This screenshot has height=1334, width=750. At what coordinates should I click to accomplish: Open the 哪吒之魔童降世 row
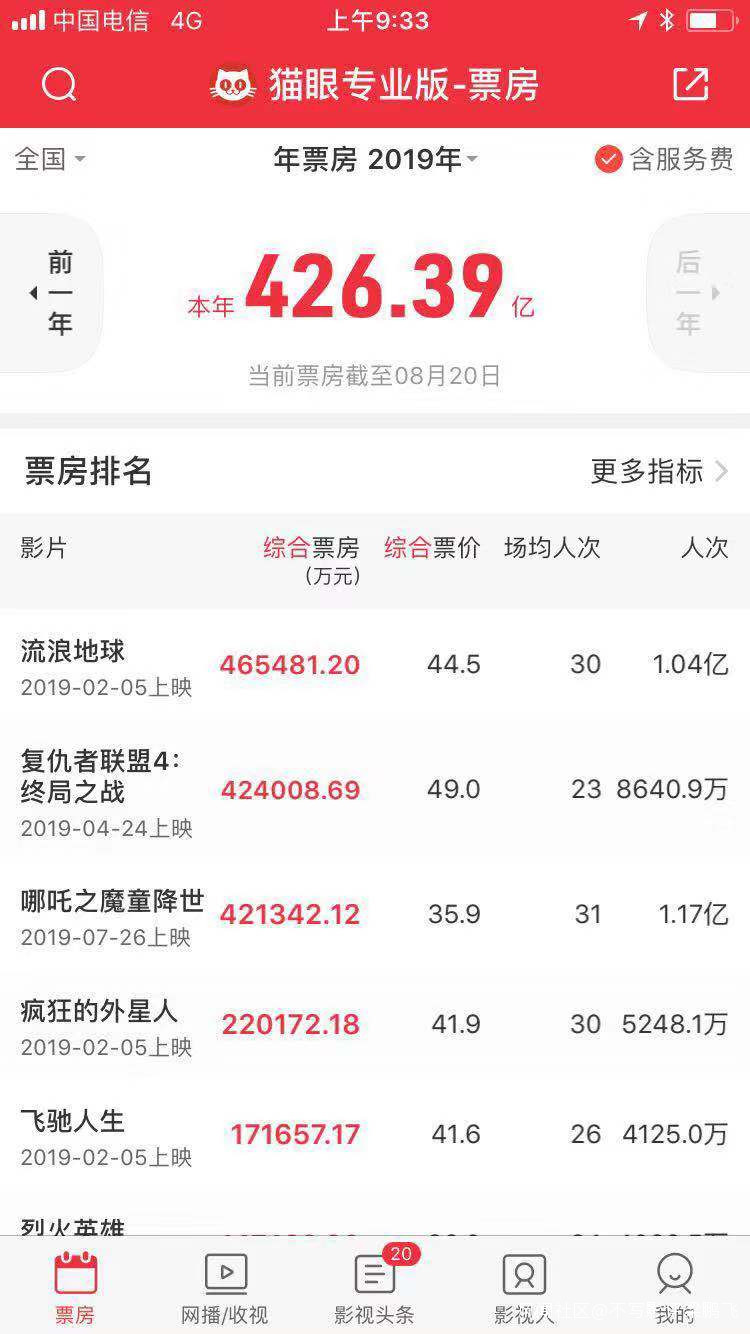(375, 915)
